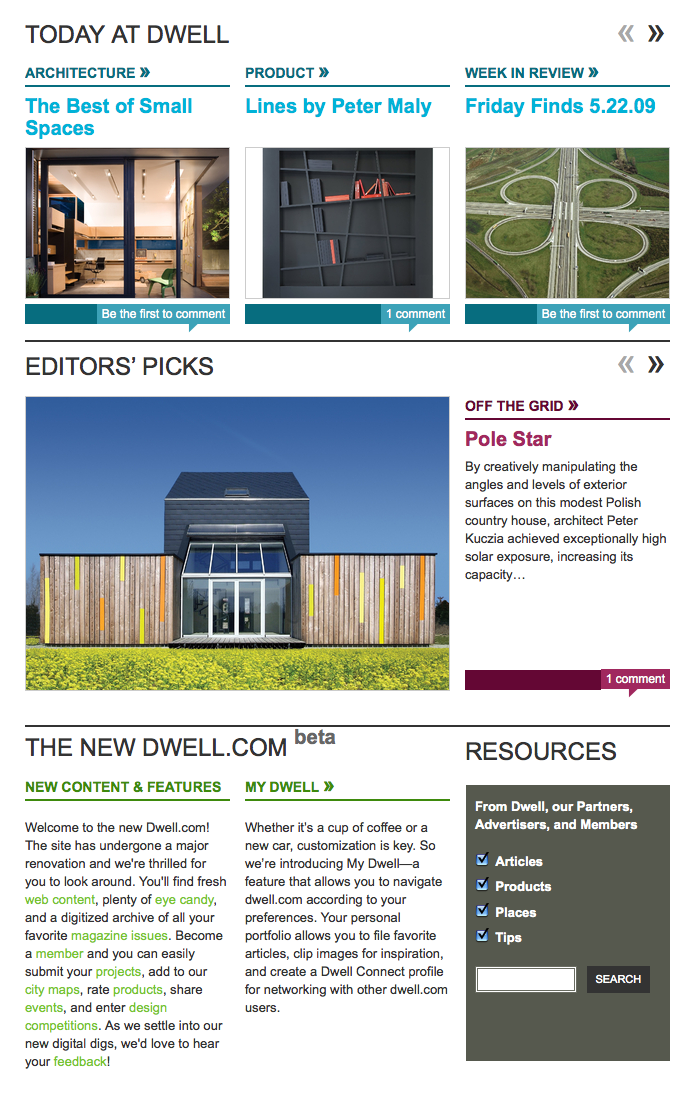Viewport: 676px width, 1119px height.
Task: Uncheck the Products checkbox
Action: click(483, 884)
